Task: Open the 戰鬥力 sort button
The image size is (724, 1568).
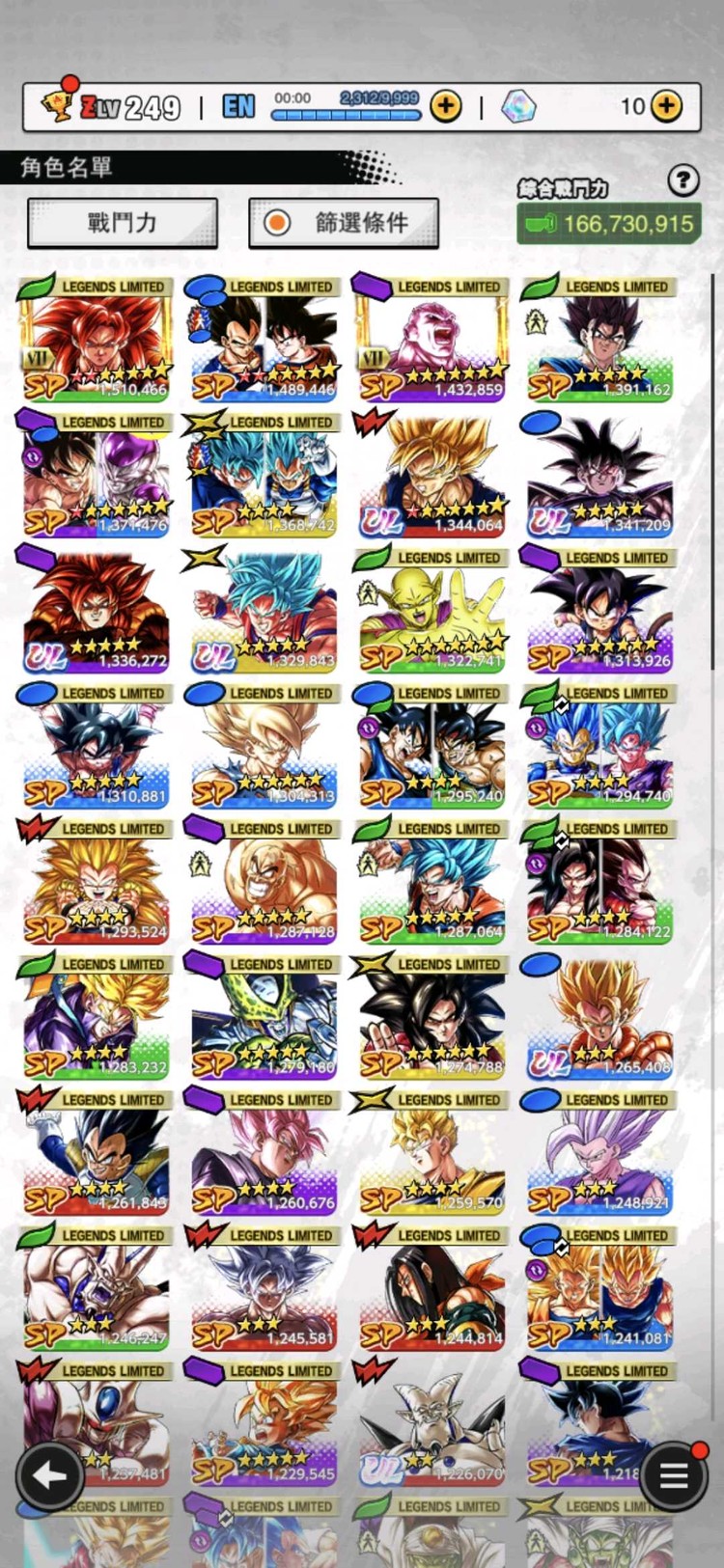Action: click(x=123, y=223)
